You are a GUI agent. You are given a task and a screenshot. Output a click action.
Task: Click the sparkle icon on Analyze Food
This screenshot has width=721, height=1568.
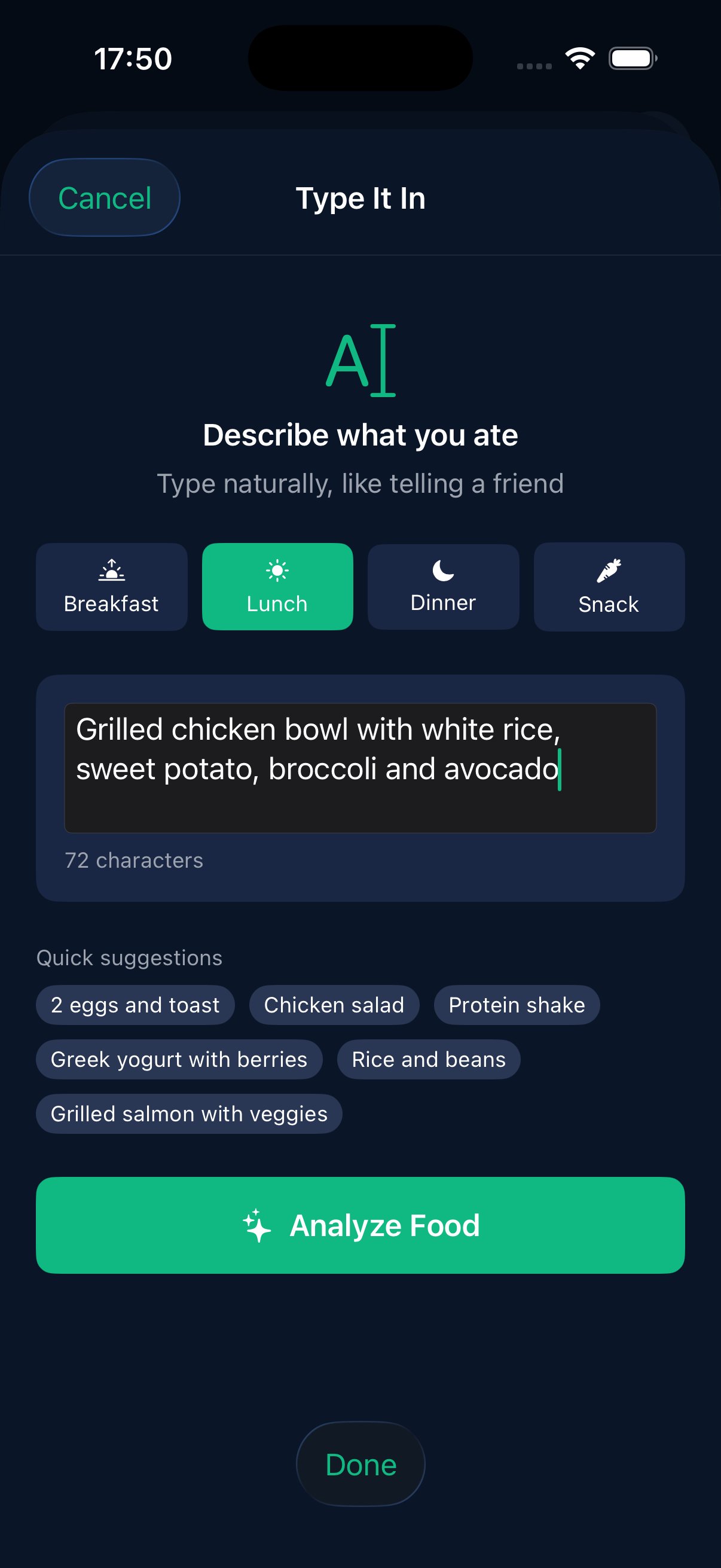[258, 1225]
